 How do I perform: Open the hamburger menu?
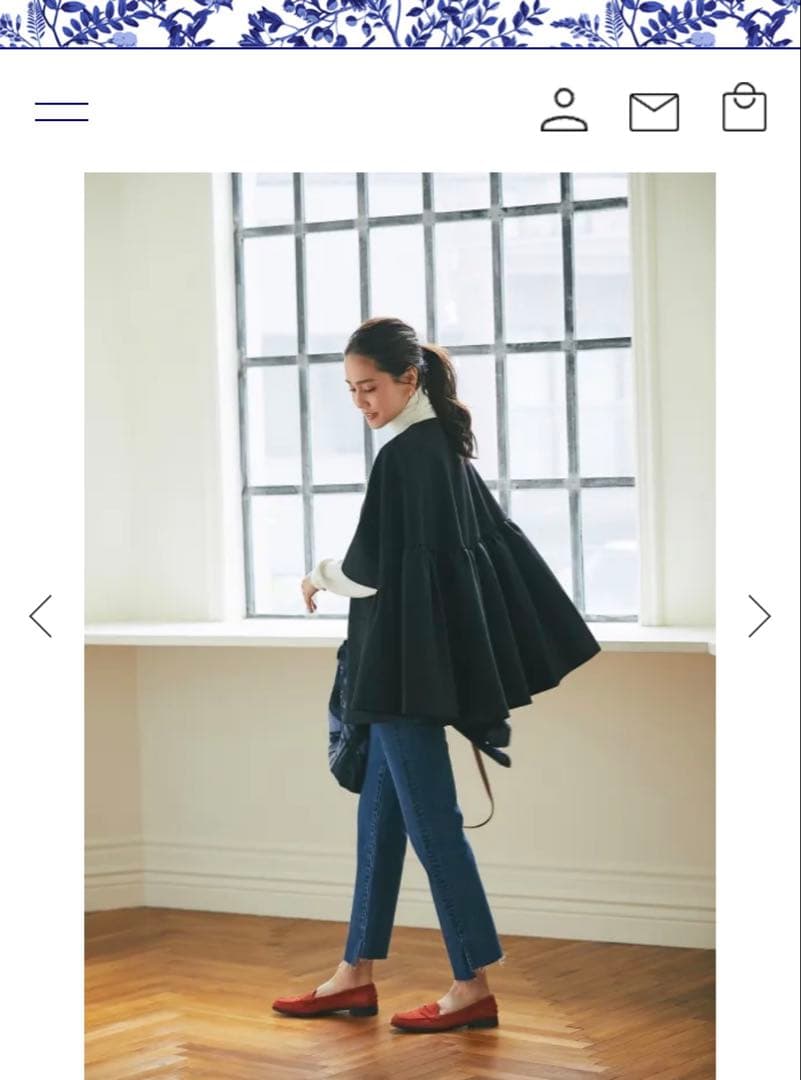pyautogui.click(x=62, y=111)
